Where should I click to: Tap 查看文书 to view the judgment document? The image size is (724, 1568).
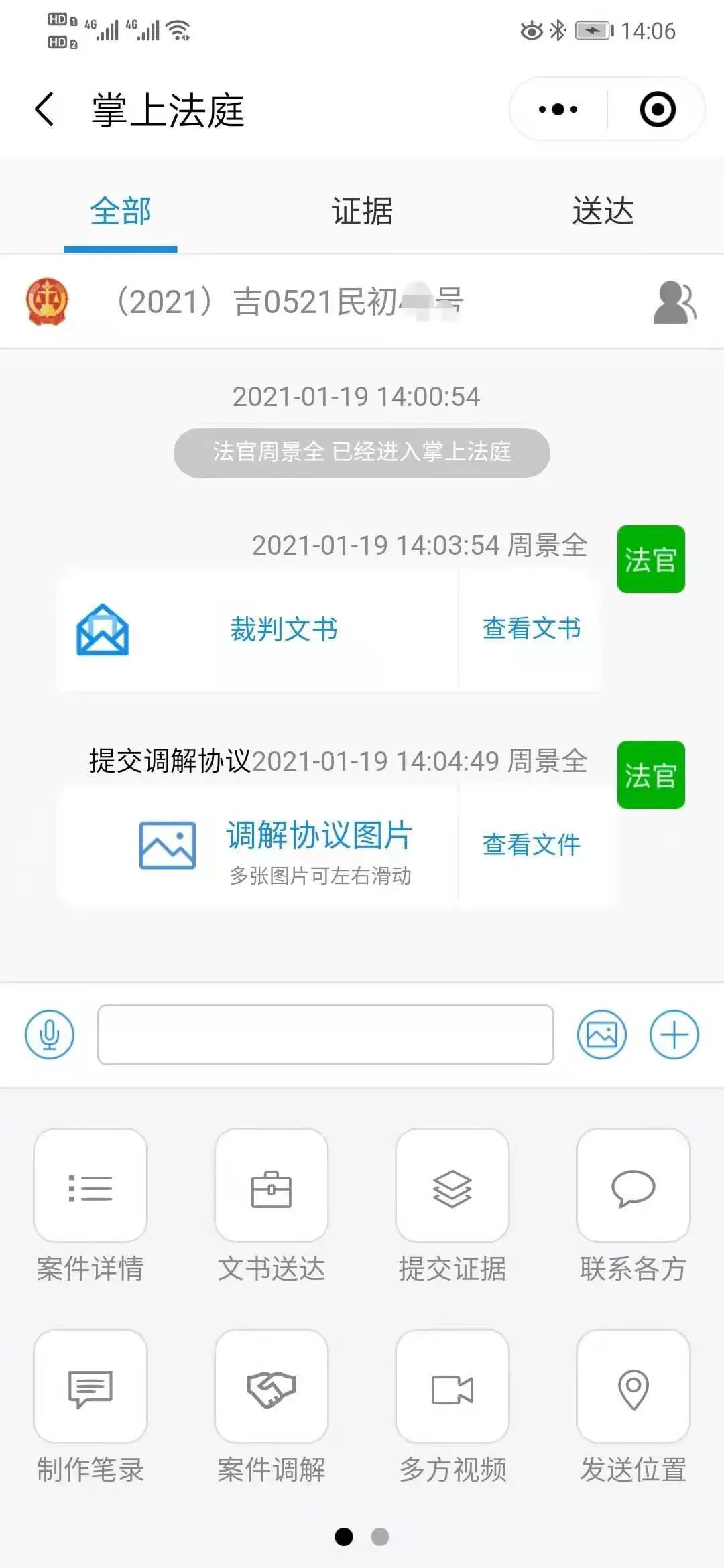[531, 629]
